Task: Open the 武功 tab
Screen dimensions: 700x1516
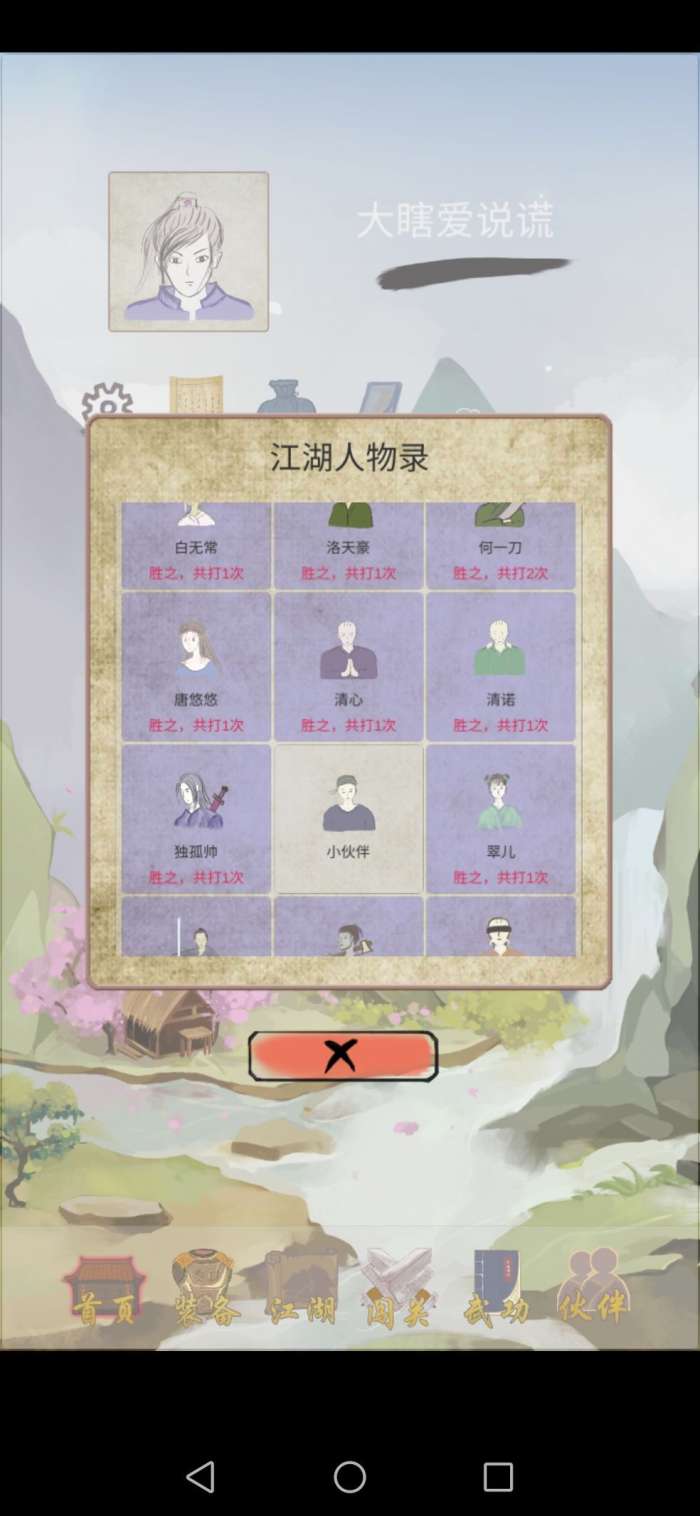Action: pyautogui.click(x=496, y=1290)
